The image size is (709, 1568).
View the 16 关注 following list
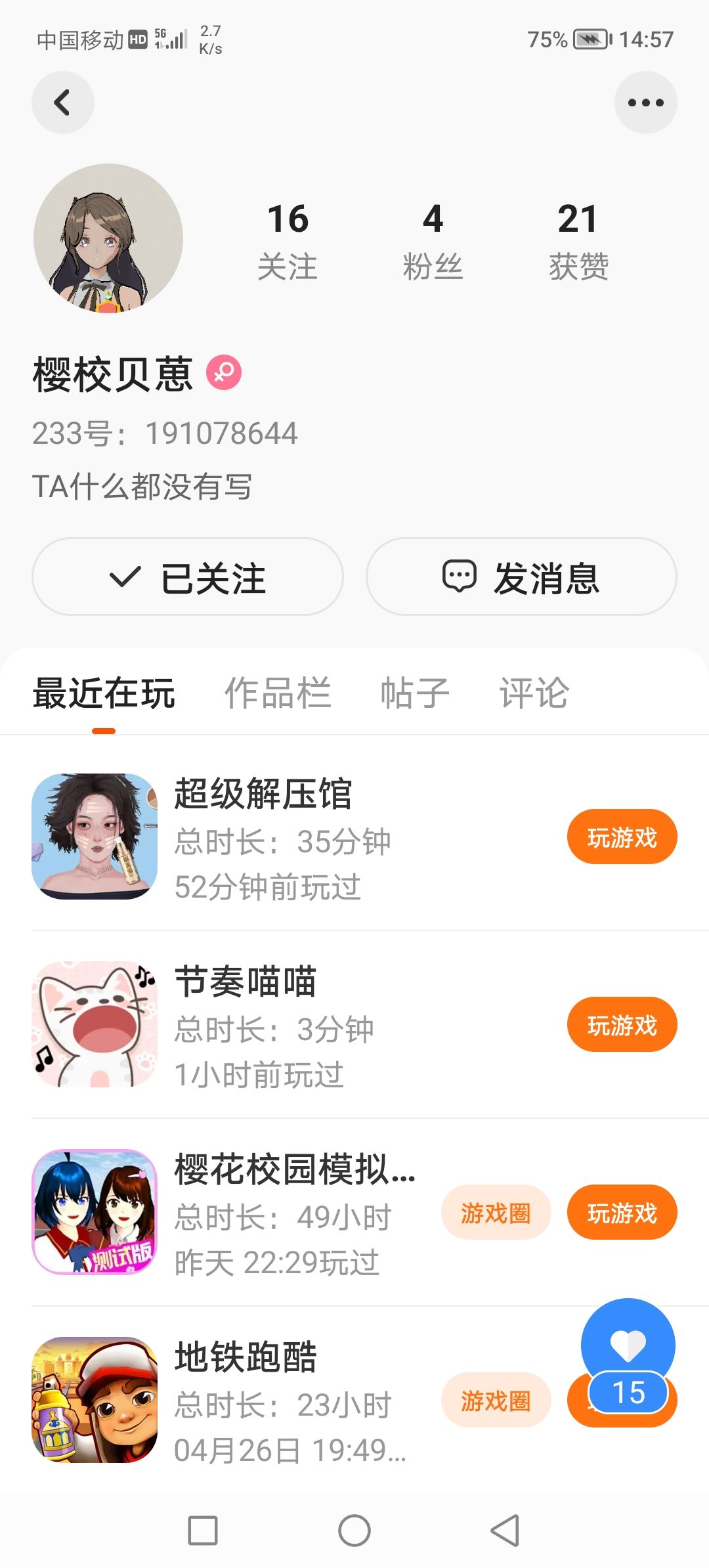coord(288,240)
